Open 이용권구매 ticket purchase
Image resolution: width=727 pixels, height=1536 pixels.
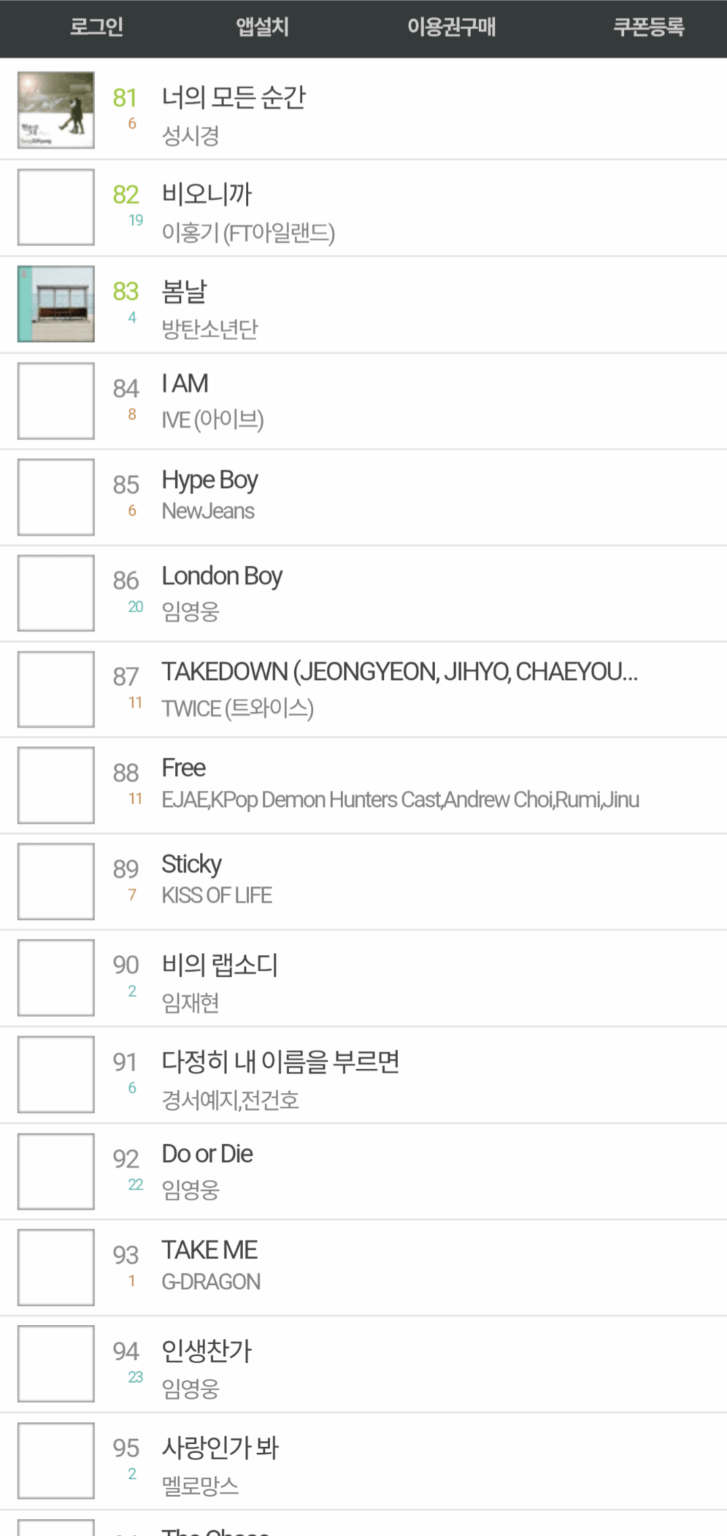tap(451, 28)
